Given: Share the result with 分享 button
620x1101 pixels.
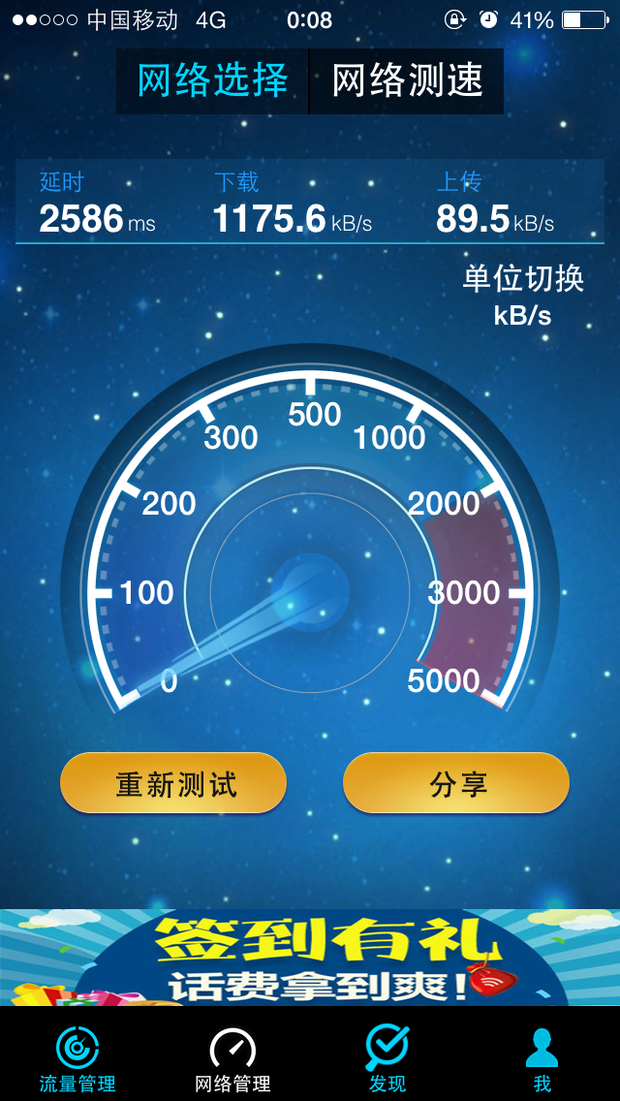Looking at the screenshot, I should pyautogui.click(x=456, y=783).
